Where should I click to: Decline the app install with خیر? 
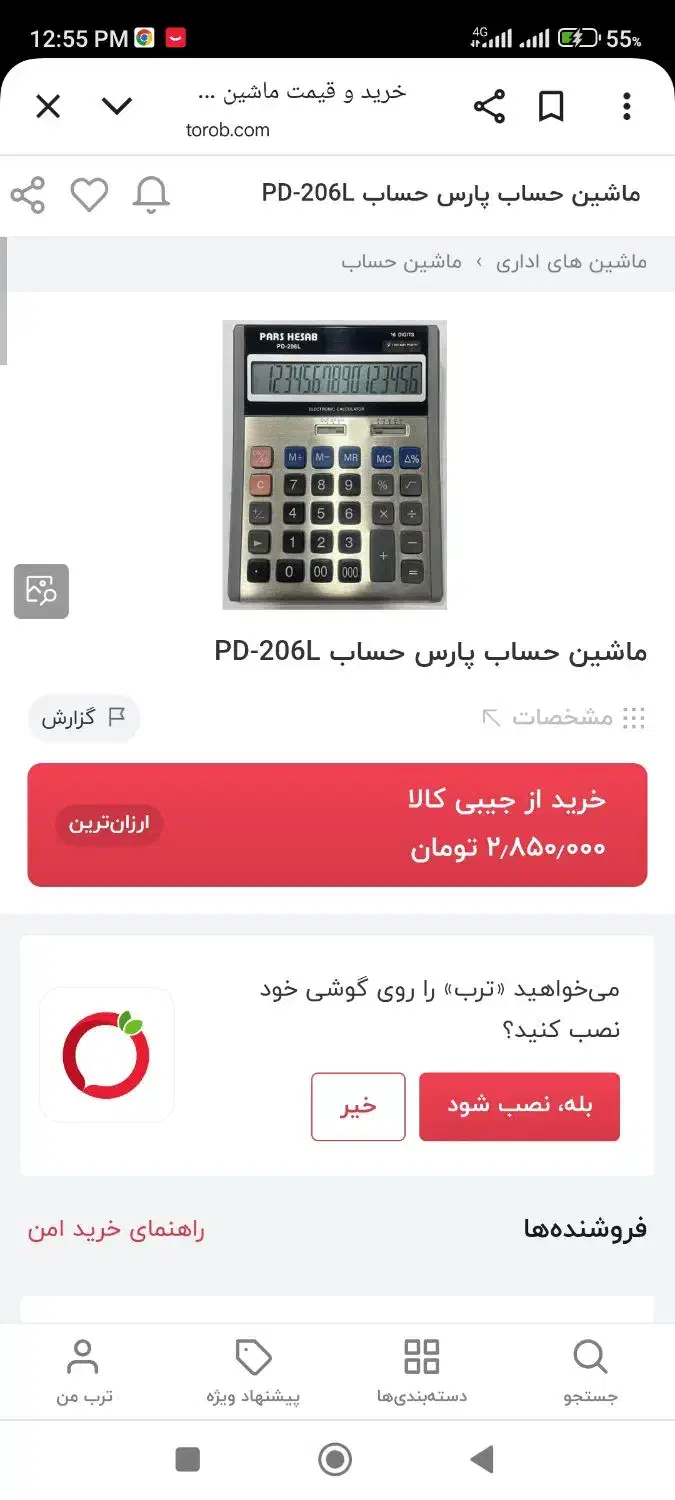click(x=358, y=1107)
